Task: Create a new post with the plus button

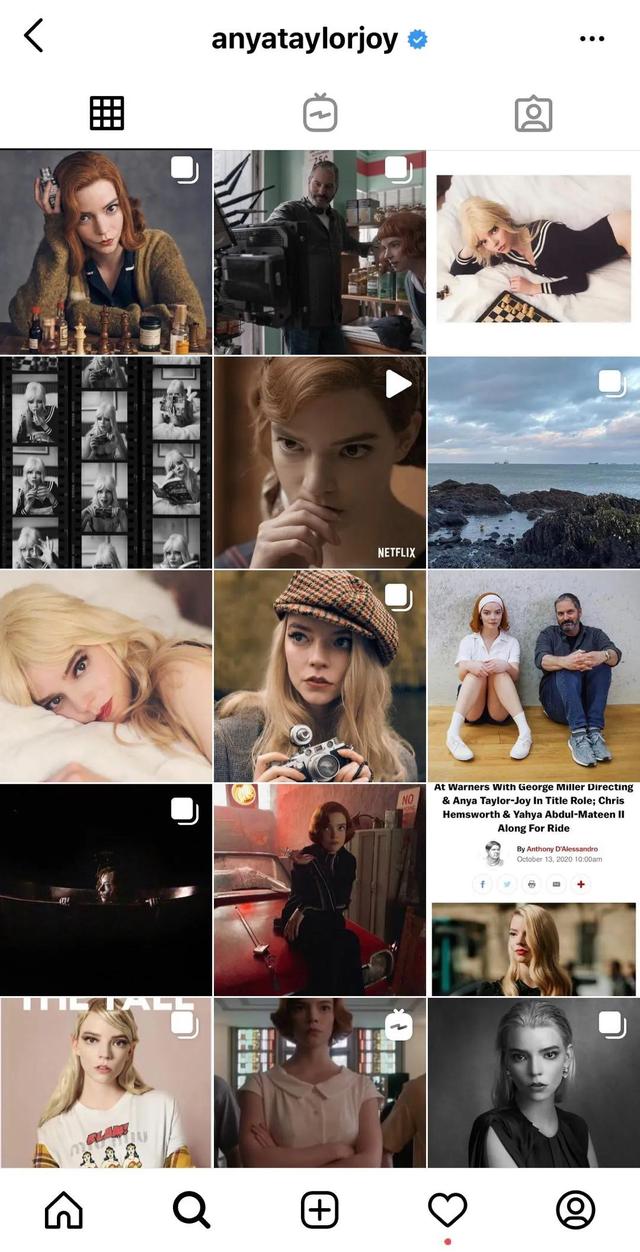Action: pyautogui.click(x=320, y=1209)
